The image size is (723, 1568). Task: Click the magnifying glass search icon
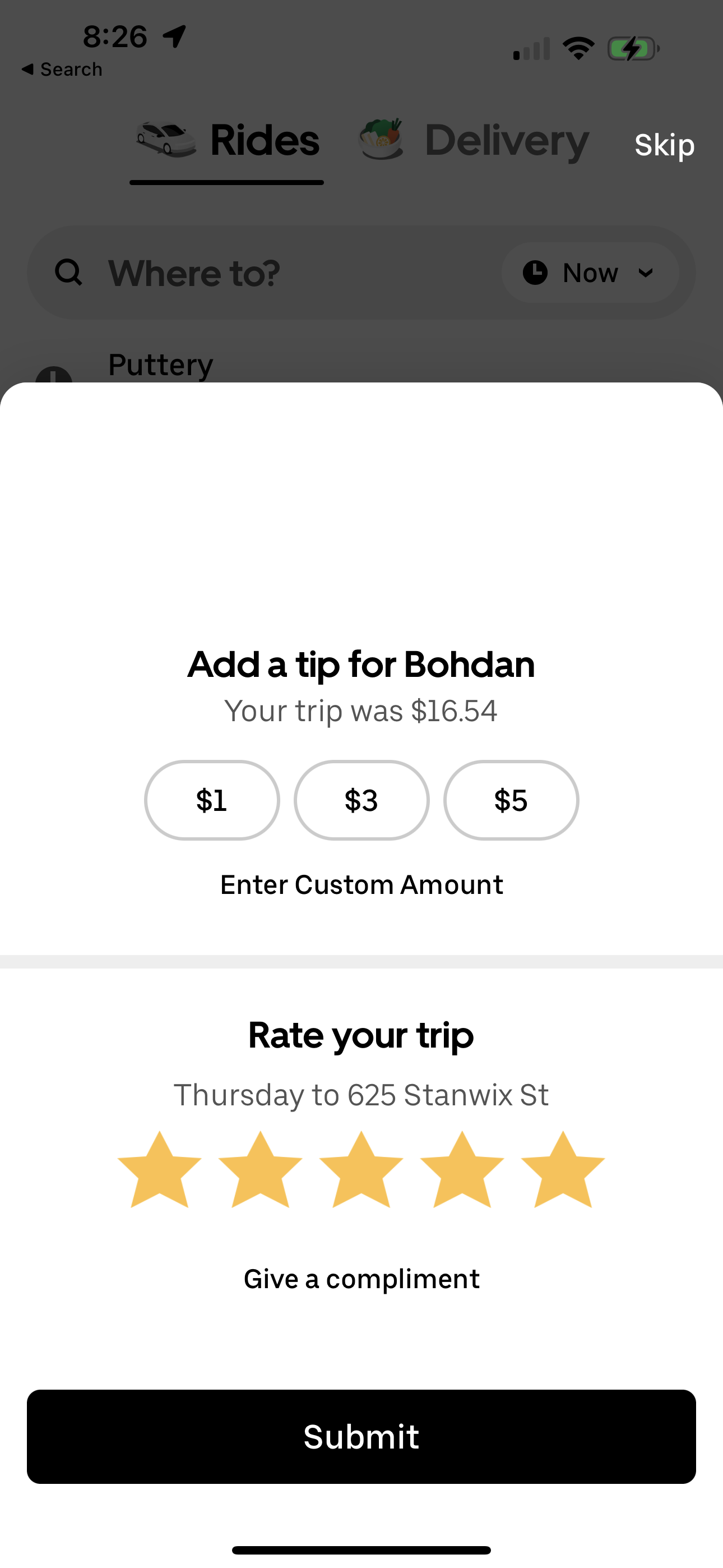(69, 272)
